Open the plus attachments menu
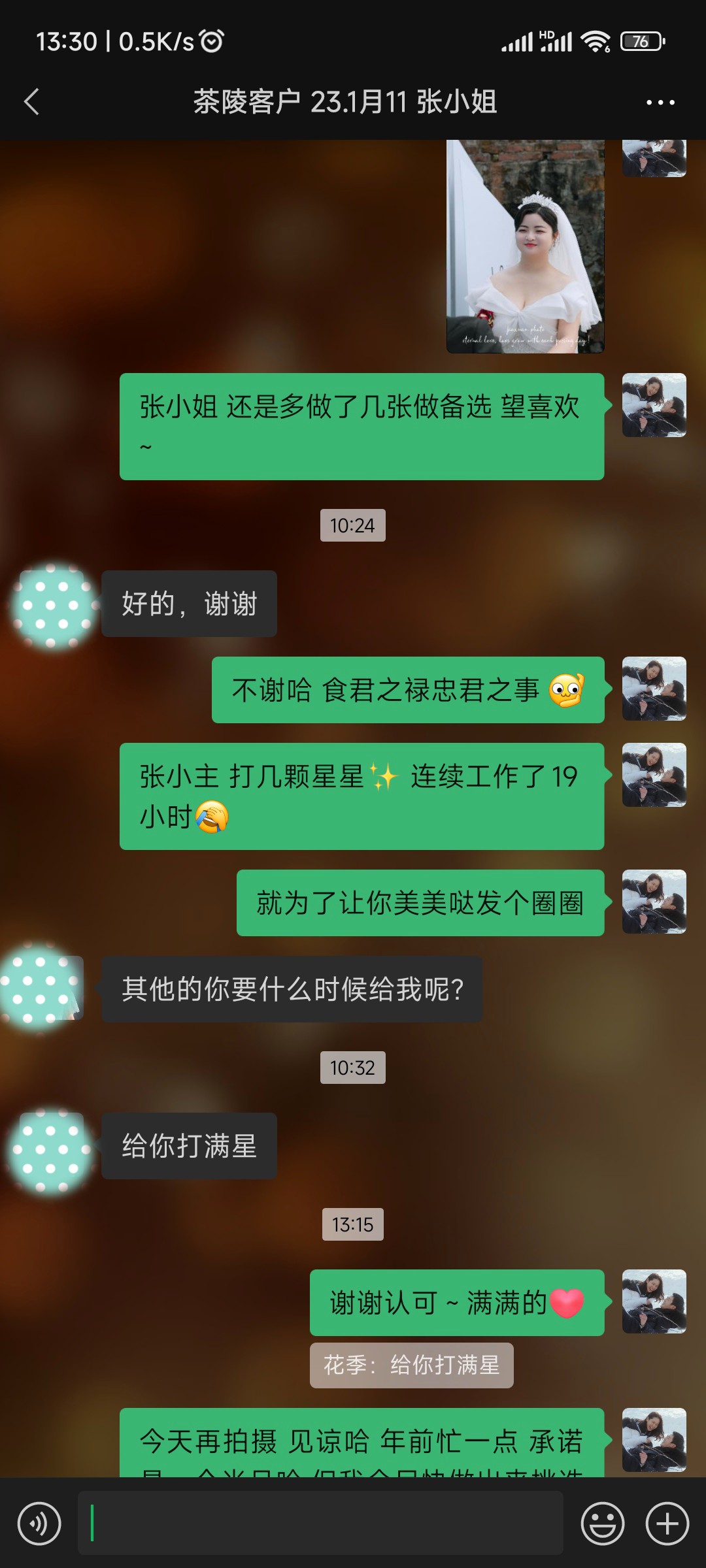Viewport: 706px width, 1568px height. (x=667, y=1524)
